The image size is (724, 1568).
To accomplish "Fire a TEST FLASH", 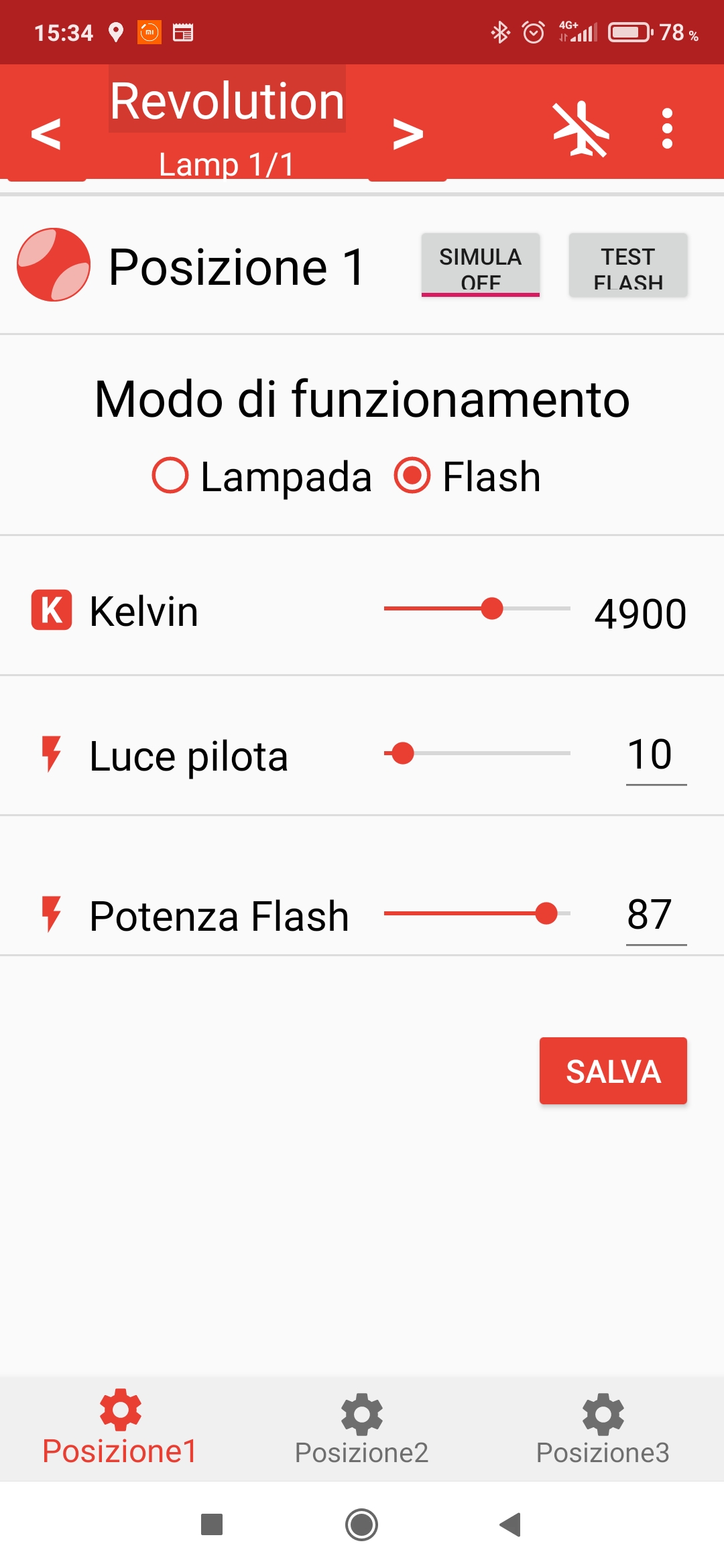I will click(x=628, y=265).
